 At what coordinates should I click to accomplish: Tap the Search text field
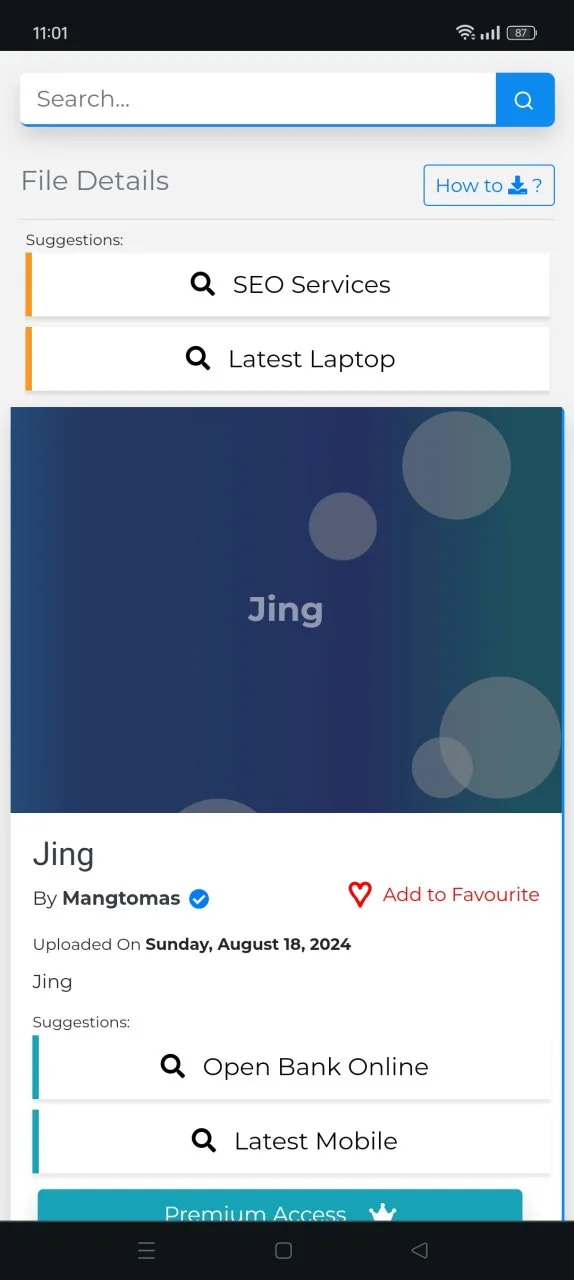[x=258, y=99]
